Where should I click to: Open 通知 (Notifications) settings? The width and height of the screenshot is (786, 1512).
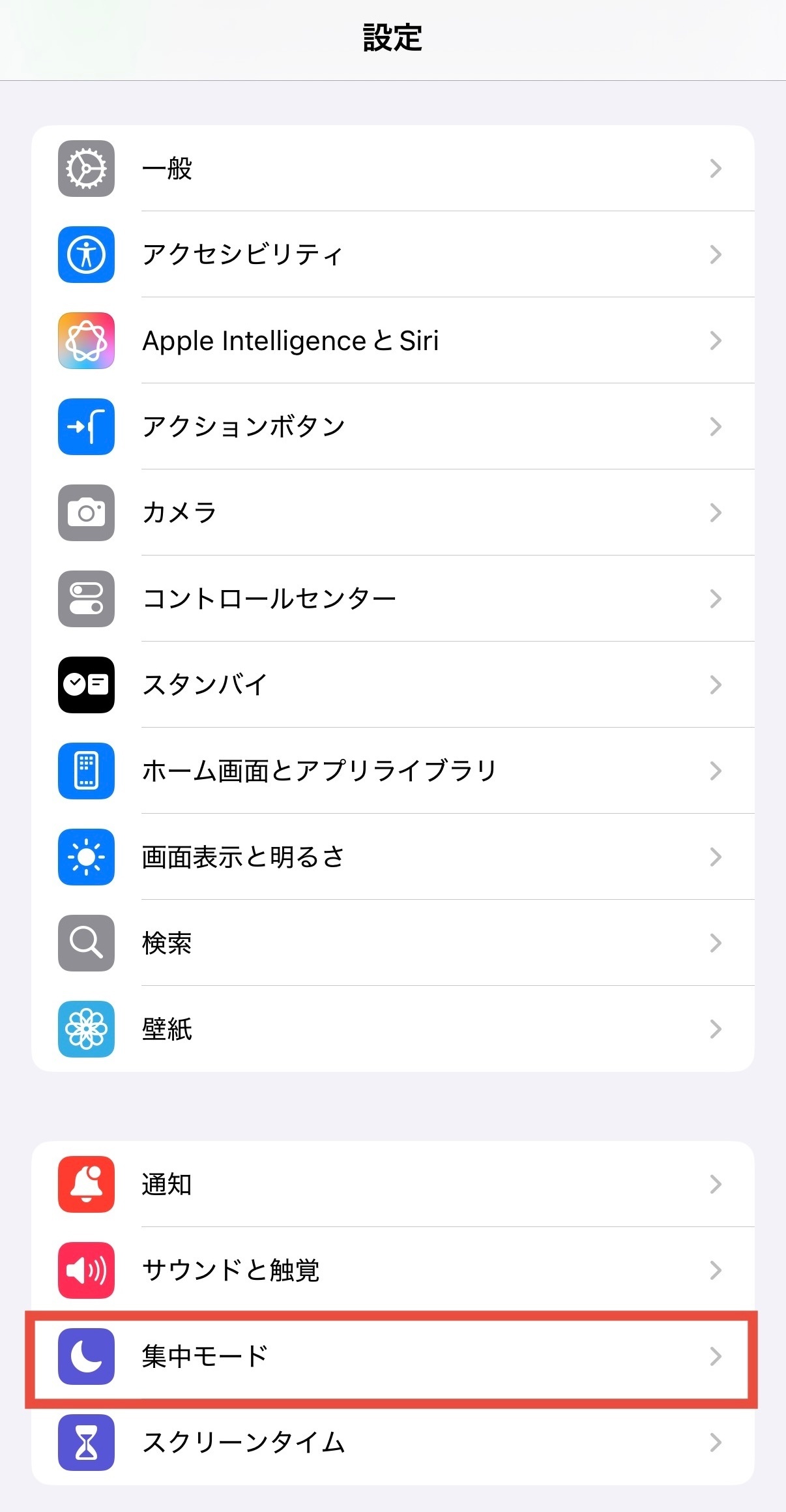(392, 1184)
